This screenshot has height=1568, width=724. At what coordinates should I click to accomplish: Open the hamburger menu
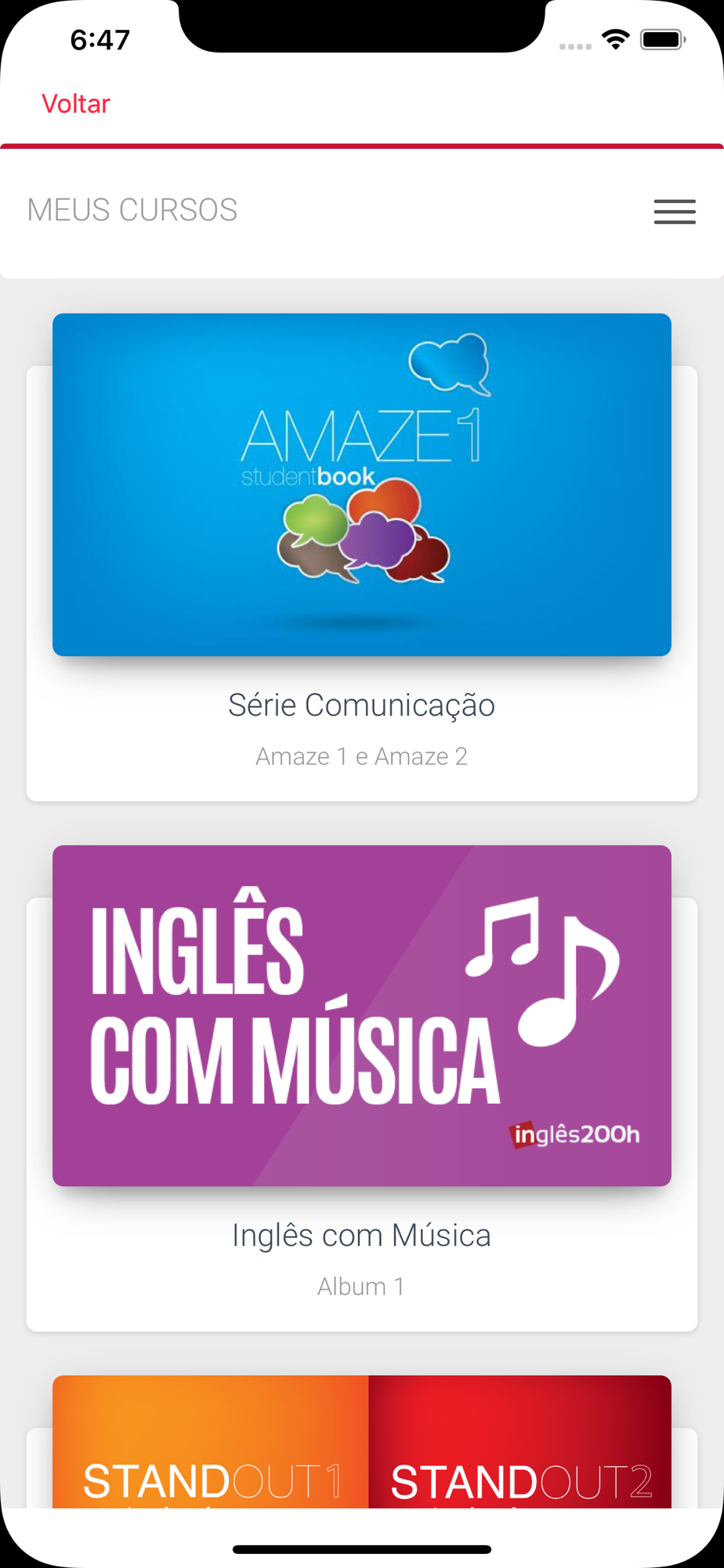(674, 212)
